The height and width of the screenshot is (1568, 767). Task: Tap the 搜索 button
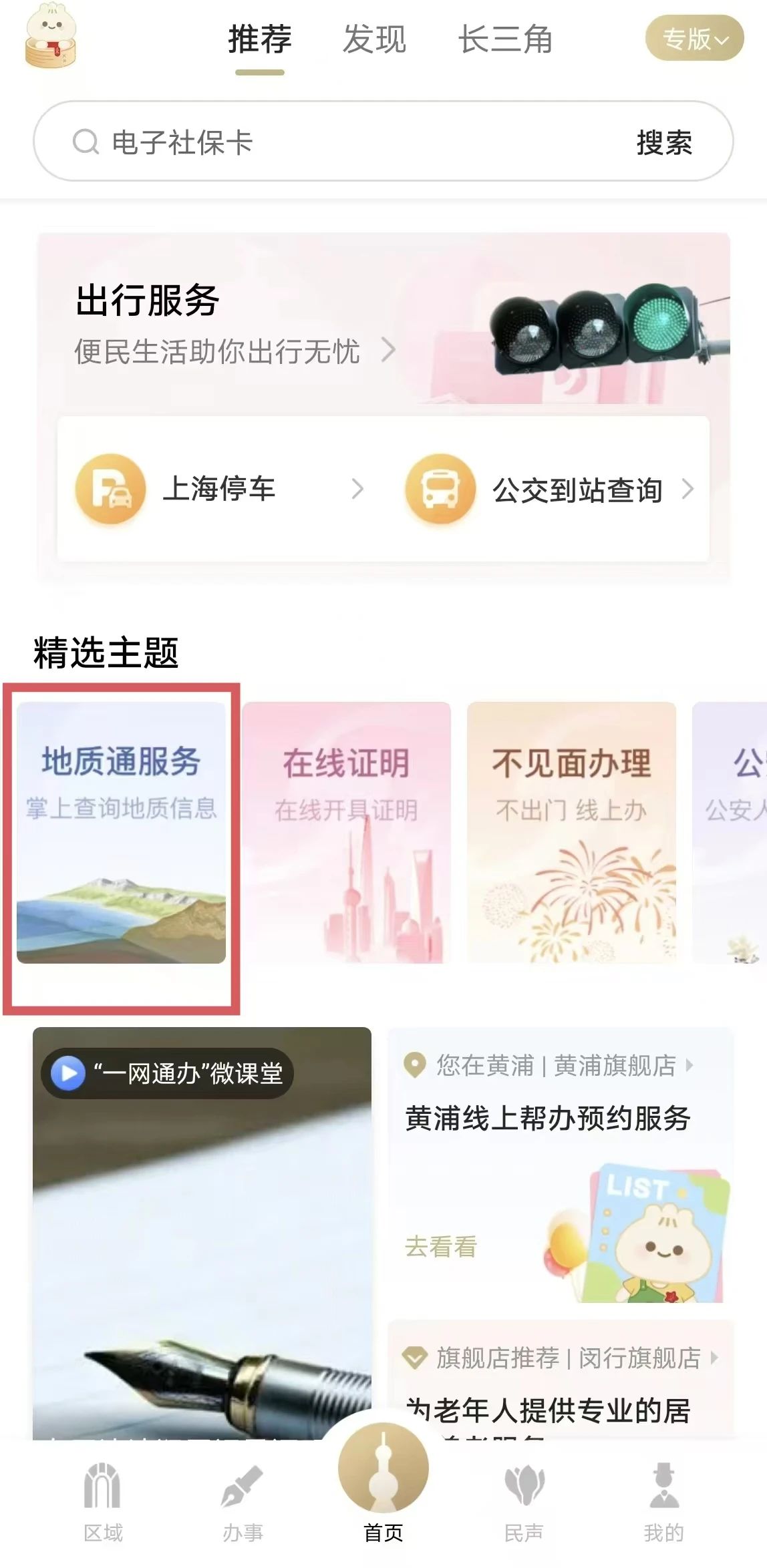pos(663,142)
